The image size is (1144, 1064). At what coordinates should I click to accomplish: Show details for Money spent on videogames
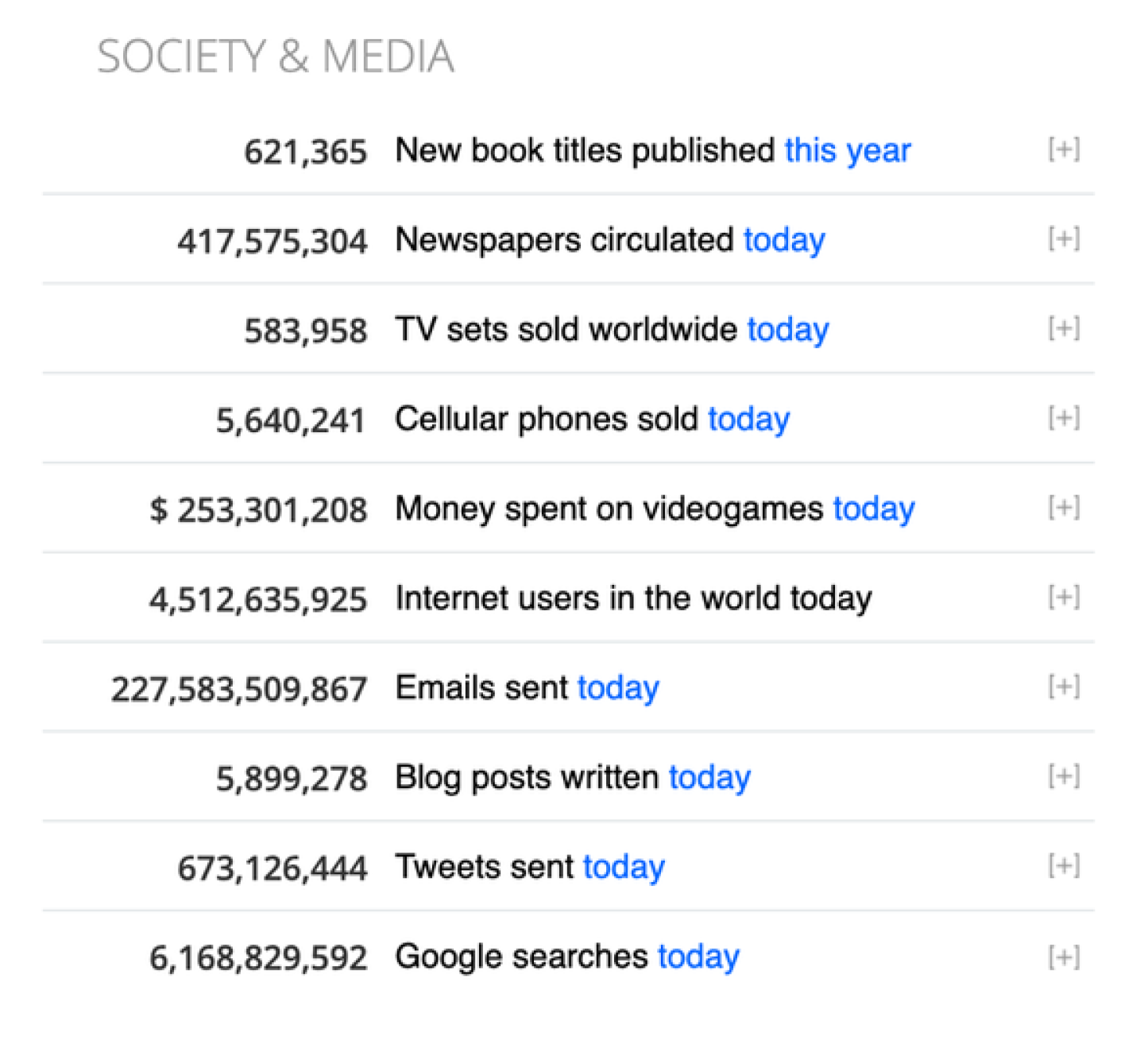click(1064, 507)
